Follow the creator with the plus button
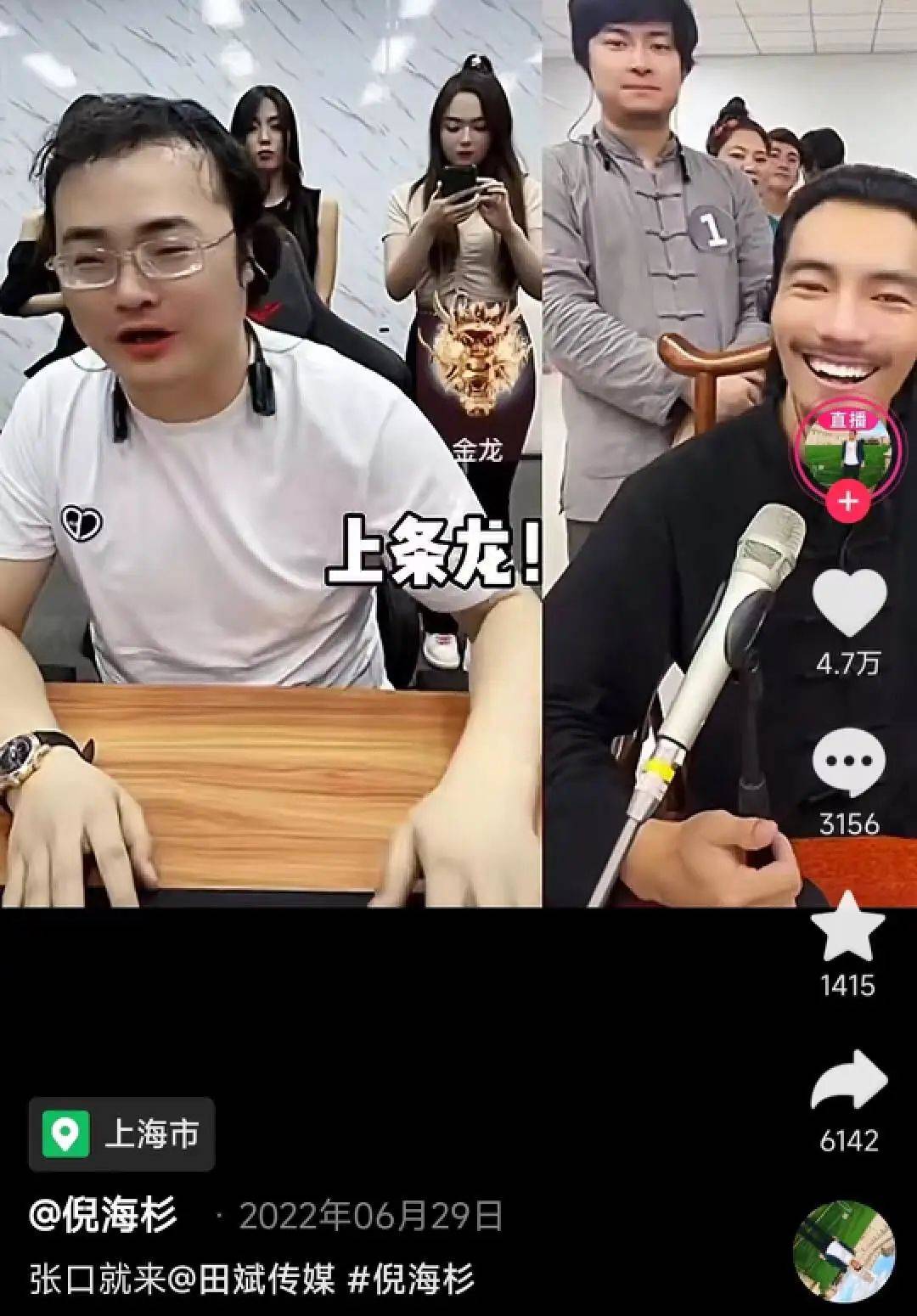The width and height of the screenshot is (917, 1316). pos(847,502)
